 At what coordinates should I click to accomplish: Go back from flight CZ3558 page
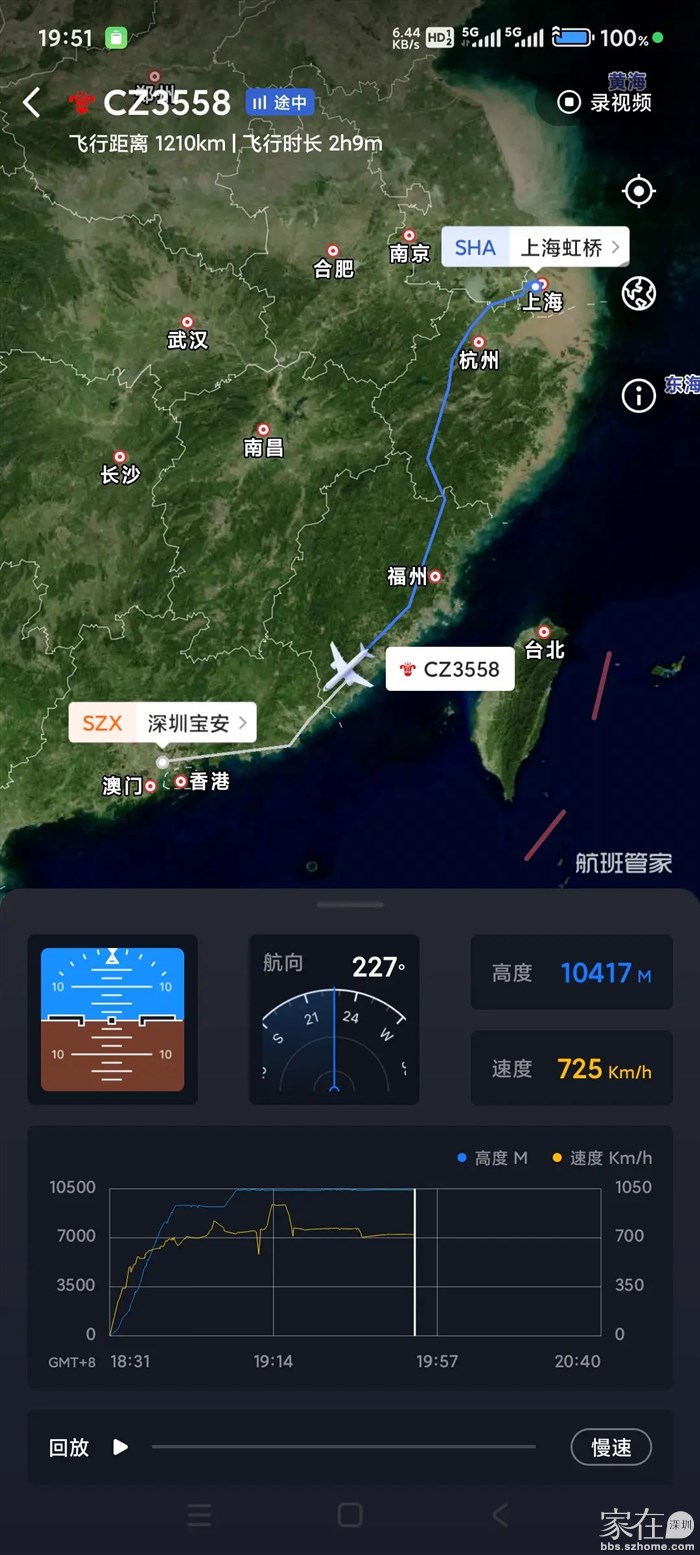coord(32,102)
